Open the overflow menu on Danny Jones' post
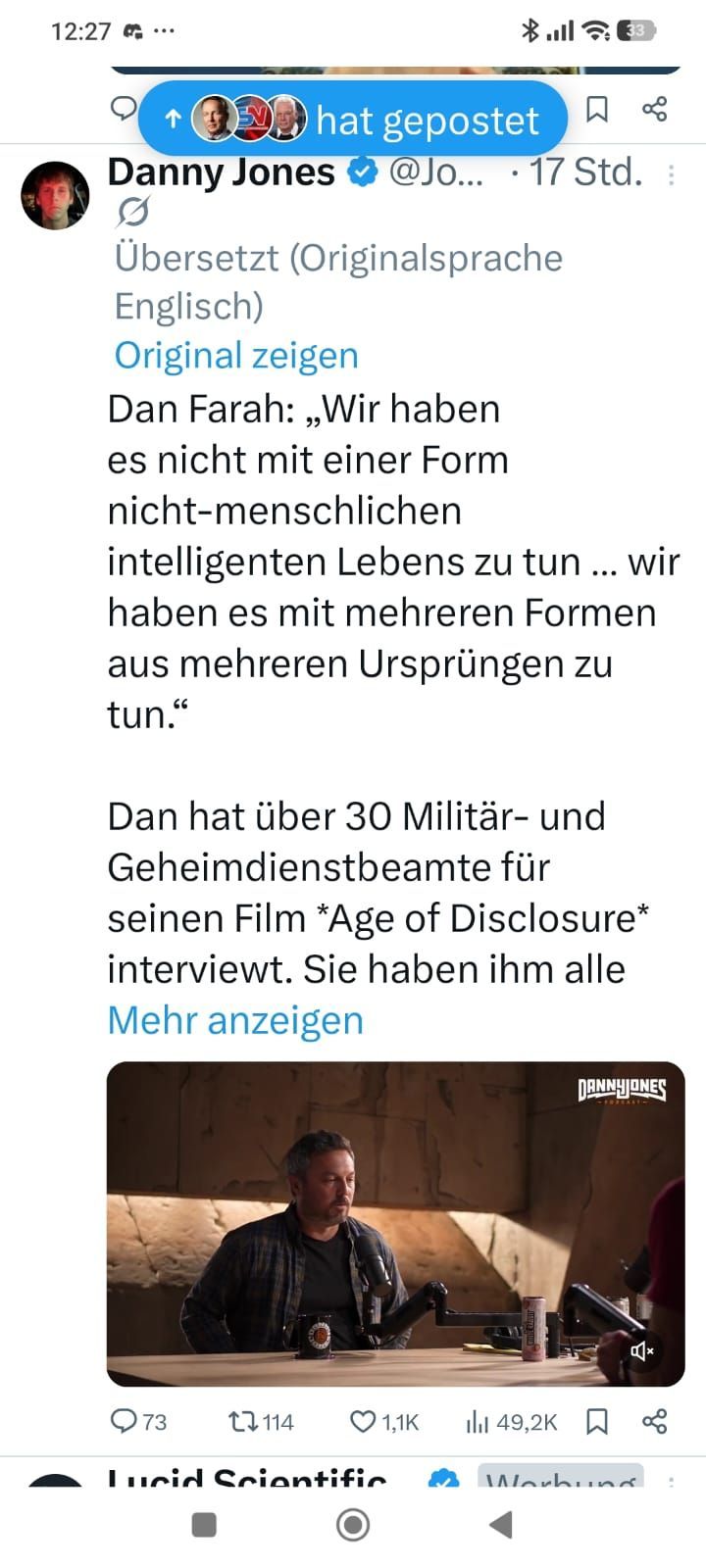This screenshot has width=706, height=1568. [671, 175]
